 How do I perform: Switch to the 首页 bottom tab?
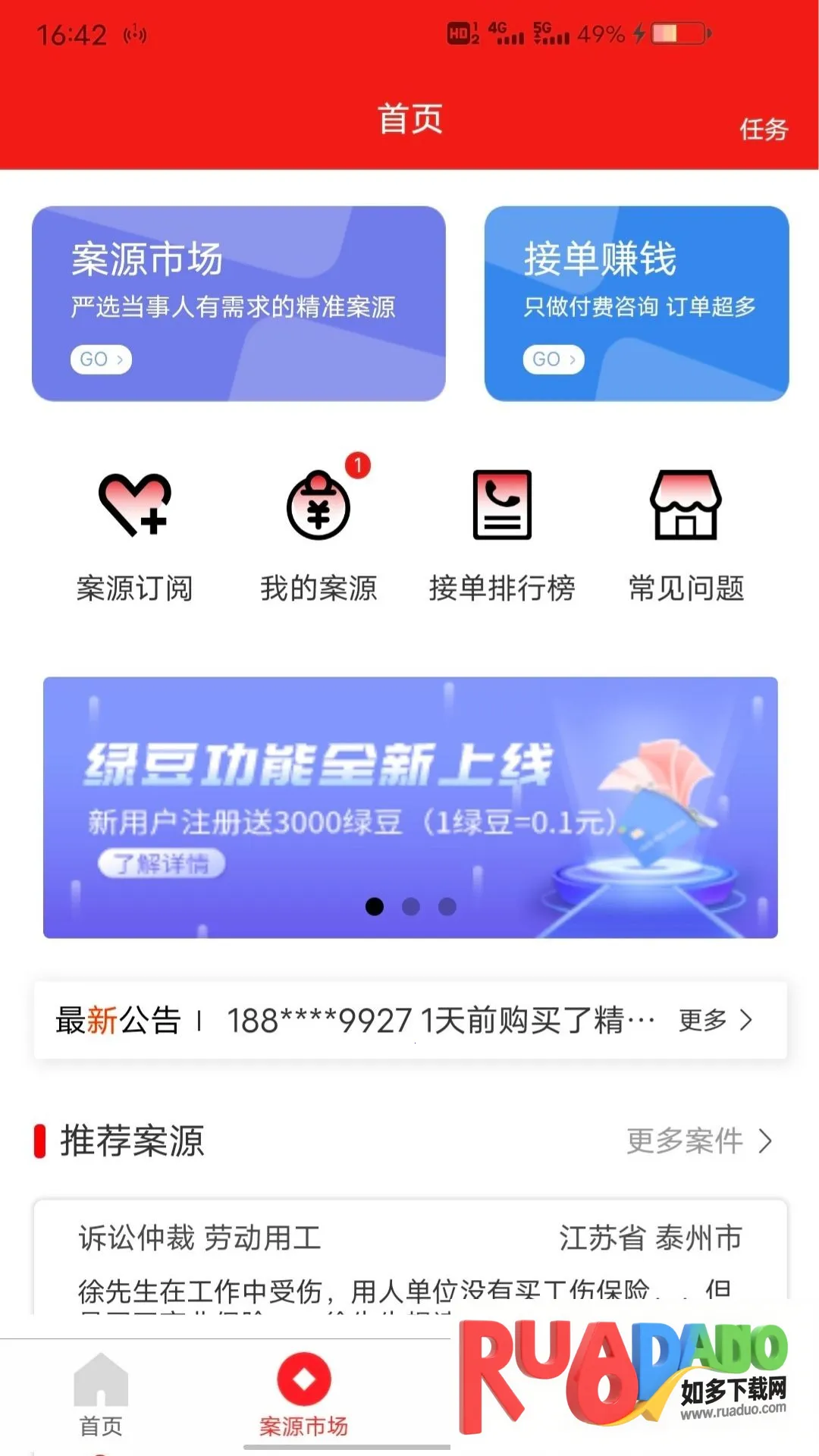tap(101, 1395)
